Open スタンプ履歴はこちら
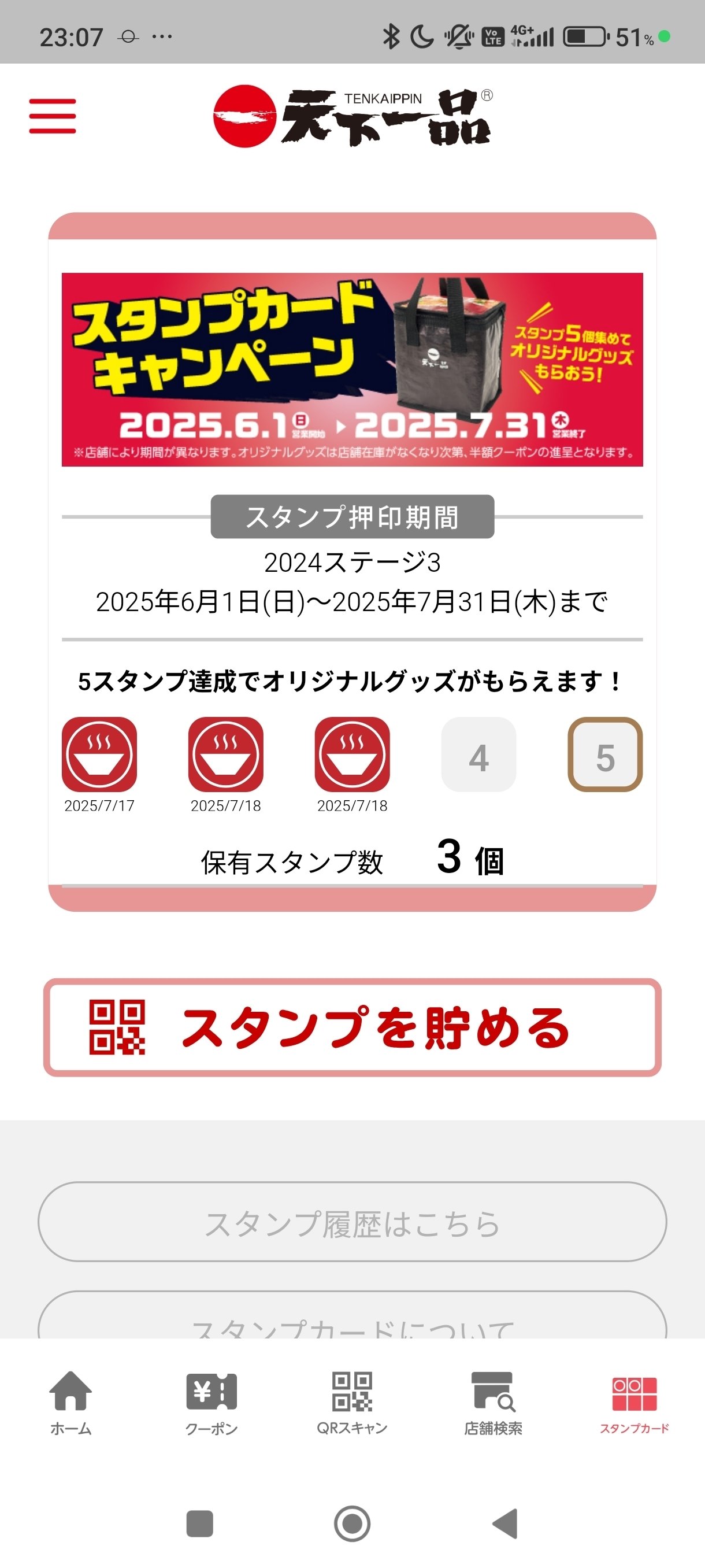This screenshot has height=1568, width=705. pyautogui.click(x=352, y=1223)
